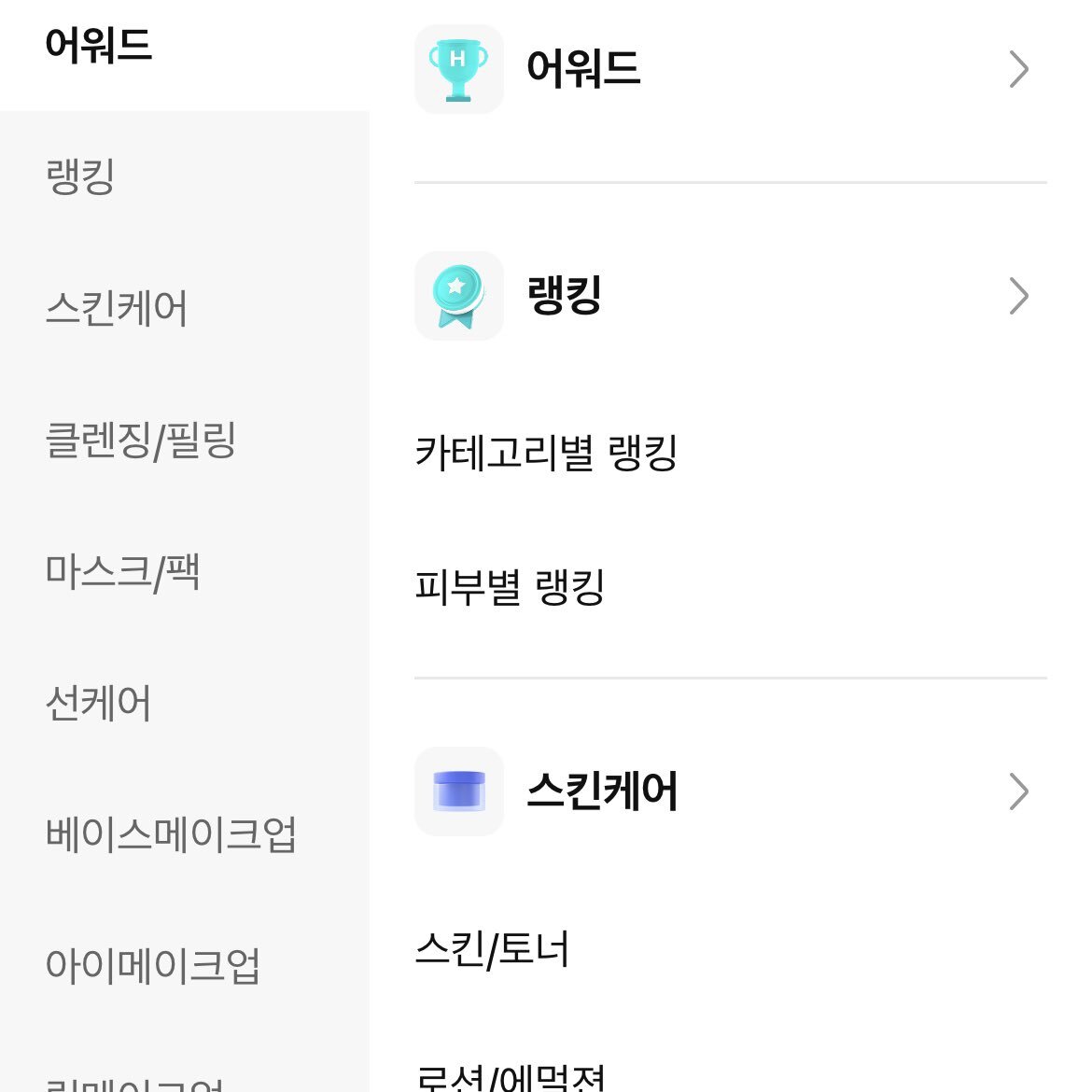Select 랭킹 in the left sidebar
1092x1092 pixels.
(81, 176)
